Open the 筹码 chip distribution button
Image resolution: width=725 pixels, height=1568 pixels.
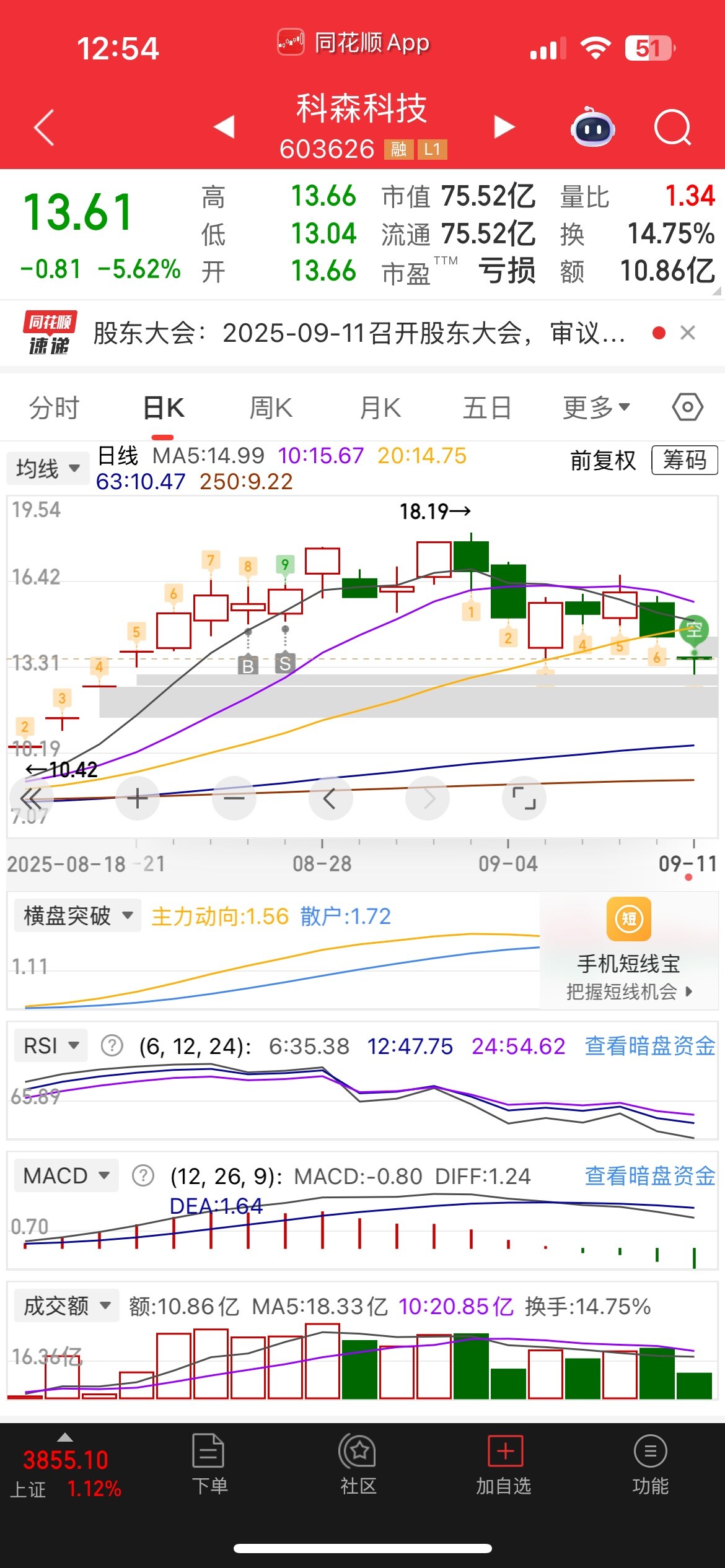(x=684, y=460)
